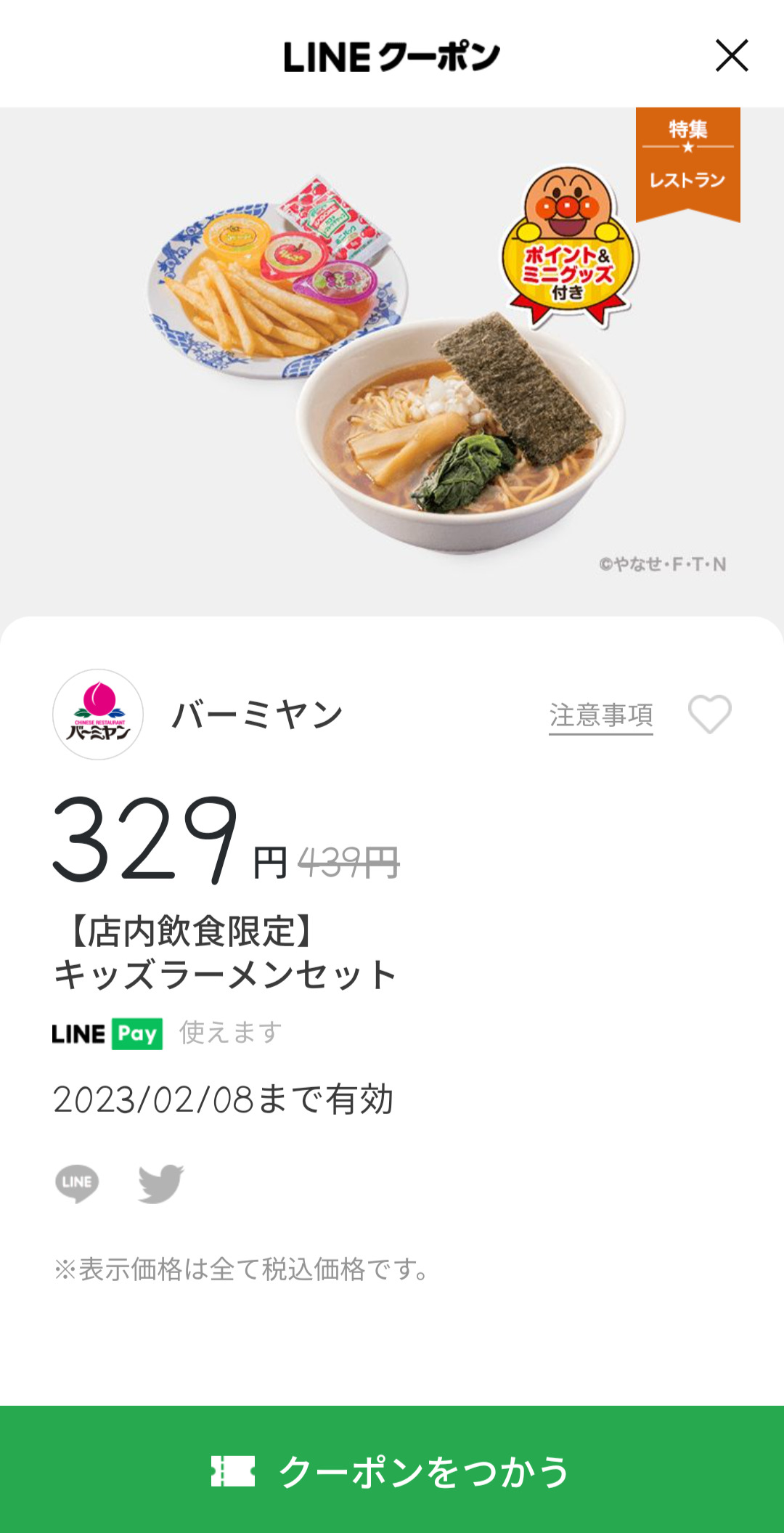This screenshot has height=1533, width=784.
Task: Close the LINE coupon page
Action: coord(731,56)
